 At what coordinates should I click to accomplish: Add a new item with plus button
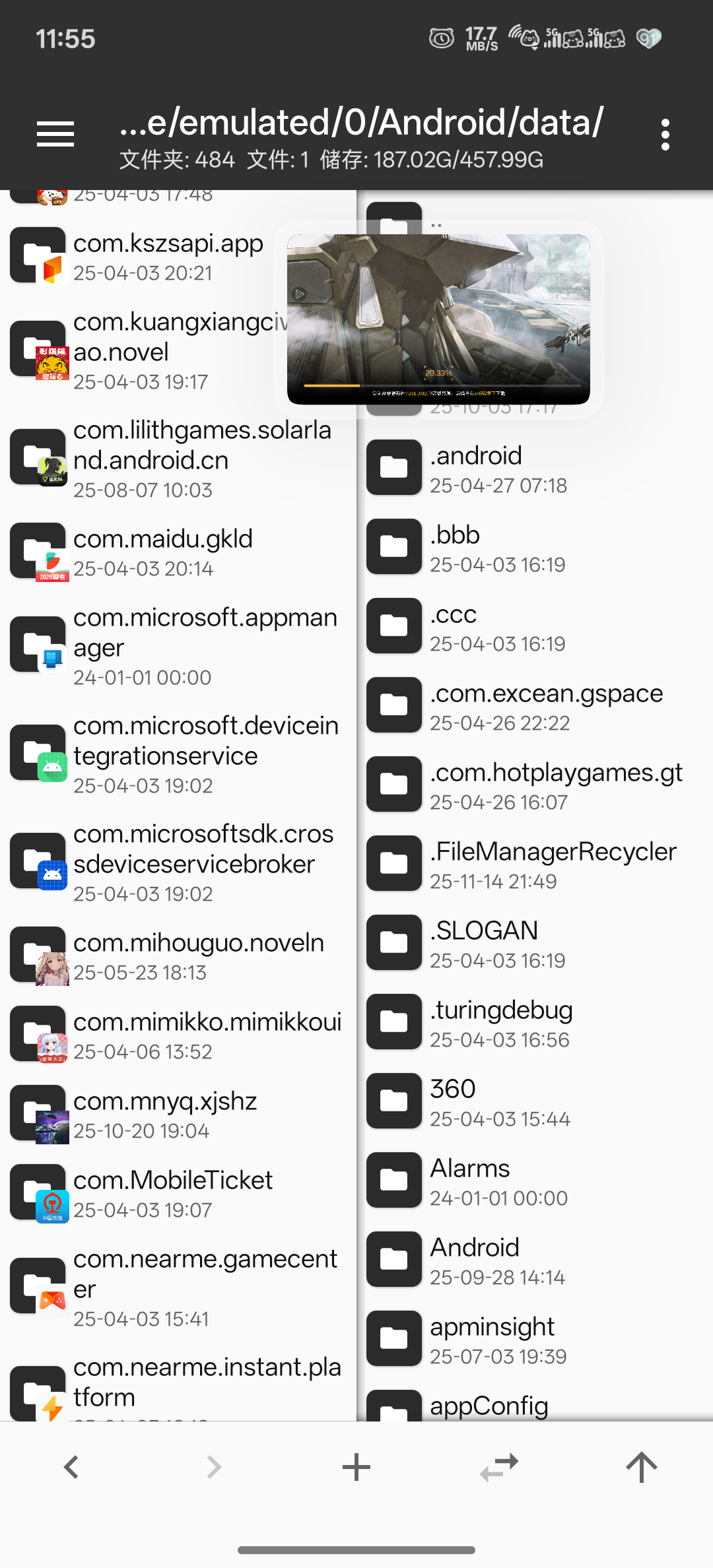[356, 1467]
